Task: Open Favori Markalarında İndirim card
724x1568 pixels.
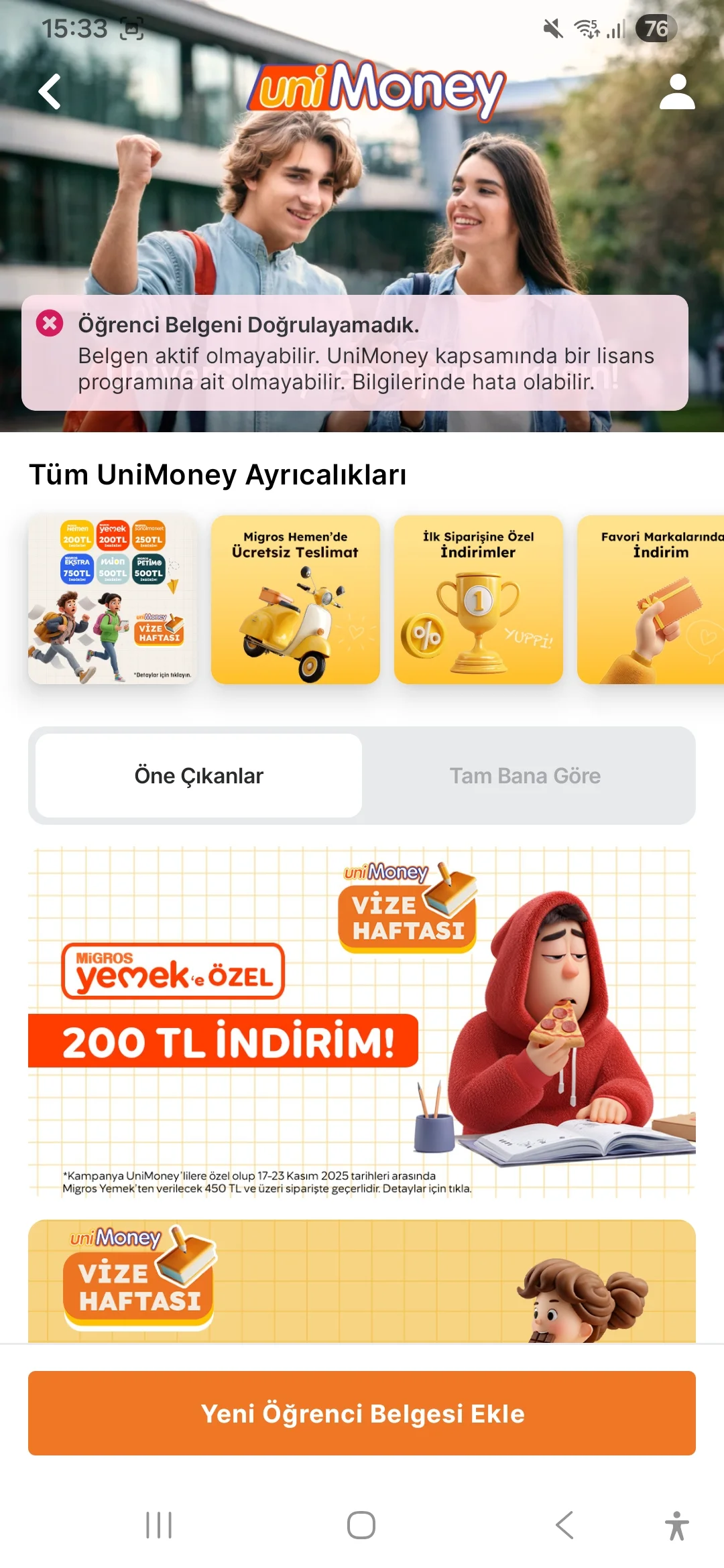Action: click(x=650, y=599)
